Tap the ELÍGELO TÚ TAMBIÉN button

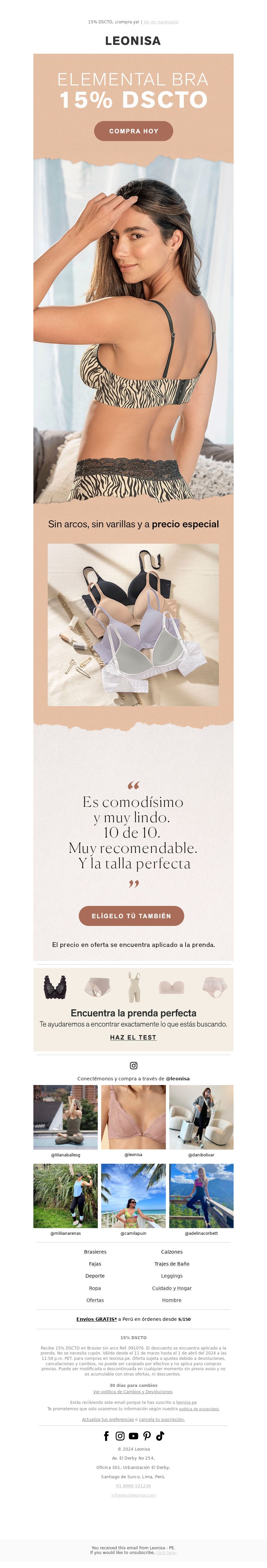[131, 916]
